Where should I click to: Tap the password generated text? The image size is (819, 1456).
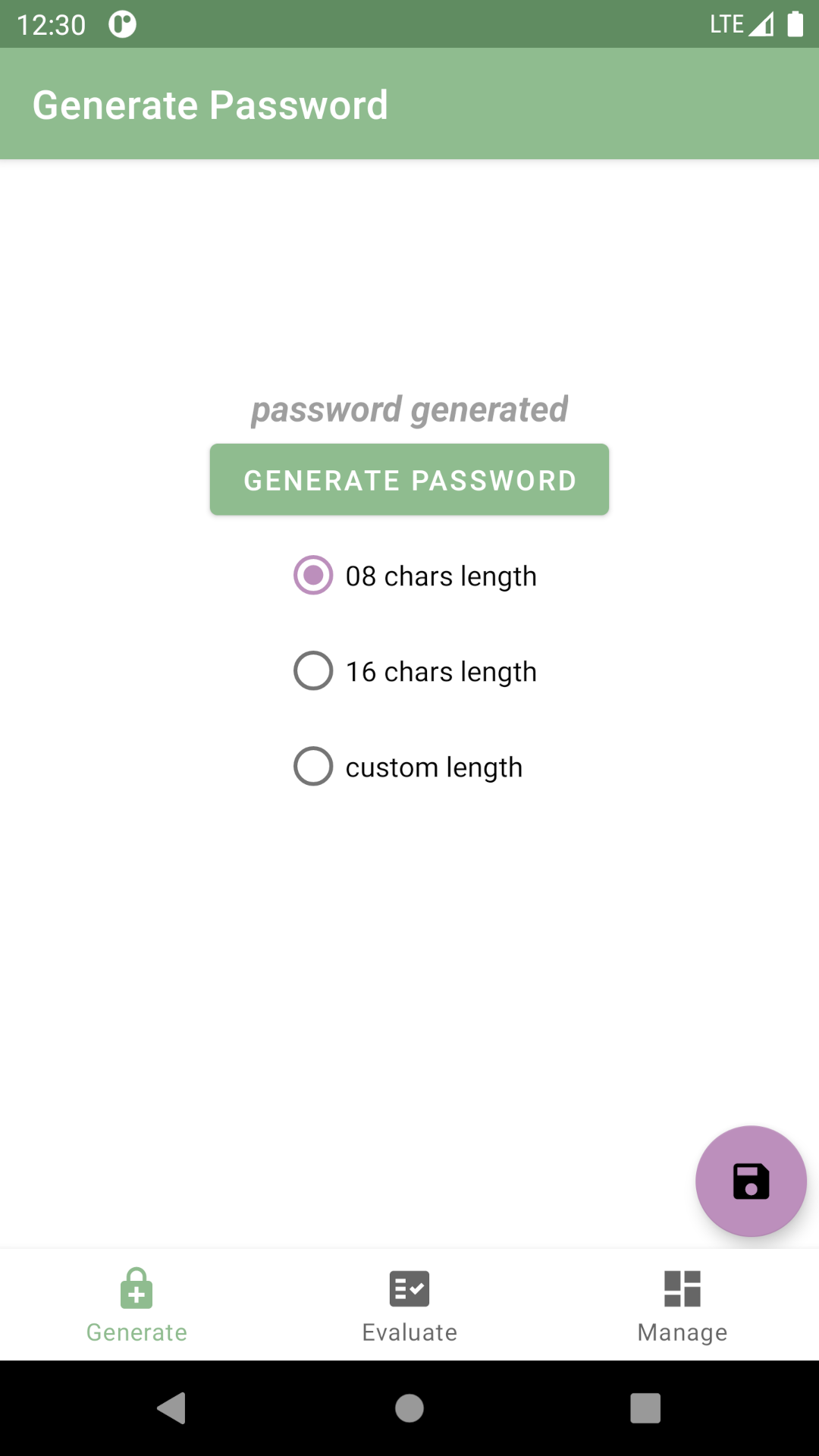click(x=409, y=409)
